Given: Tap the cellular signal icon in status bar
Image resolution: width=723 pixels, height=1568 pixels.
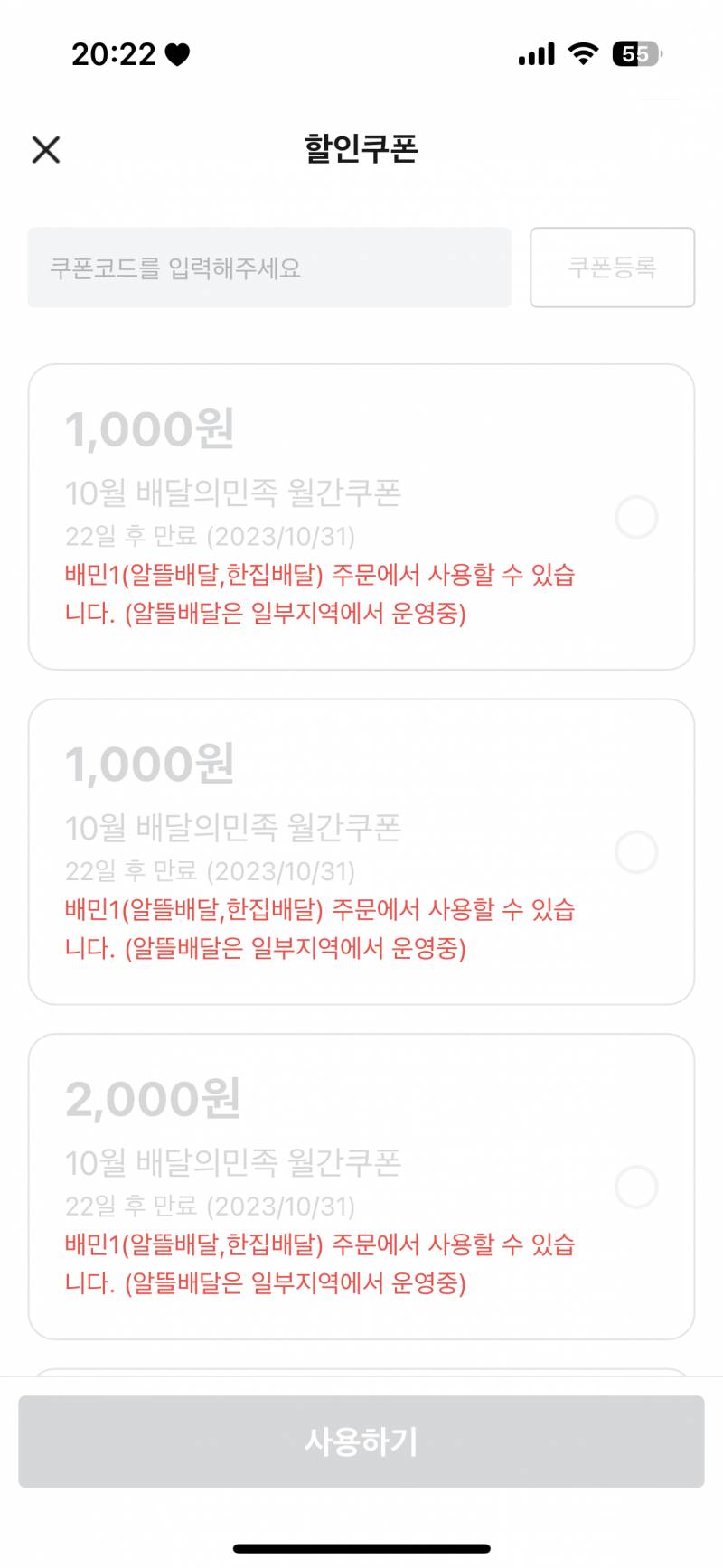Looking at the screenshot, I should pos(535,54).
